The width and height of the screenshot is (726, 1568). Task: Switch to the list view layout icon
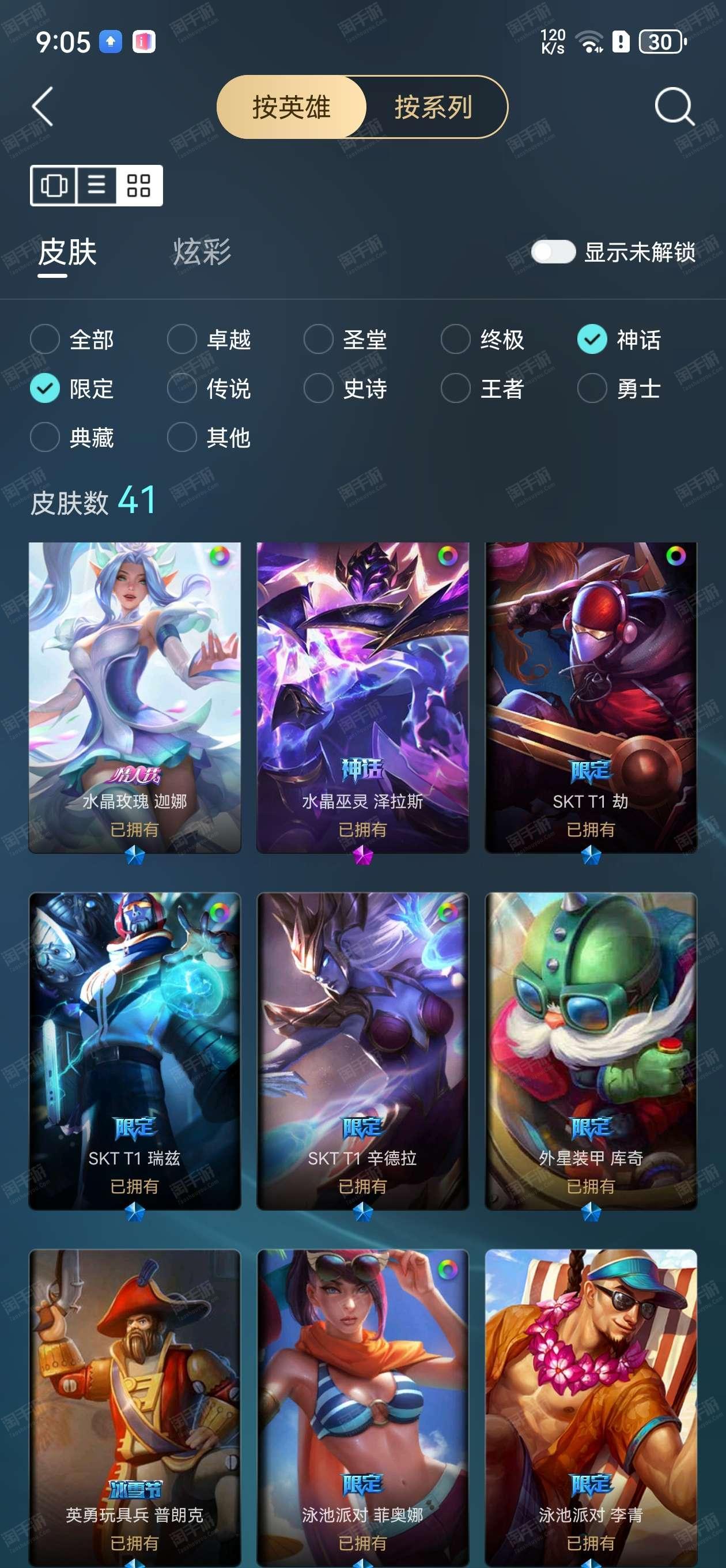click(x=96, y=185)
